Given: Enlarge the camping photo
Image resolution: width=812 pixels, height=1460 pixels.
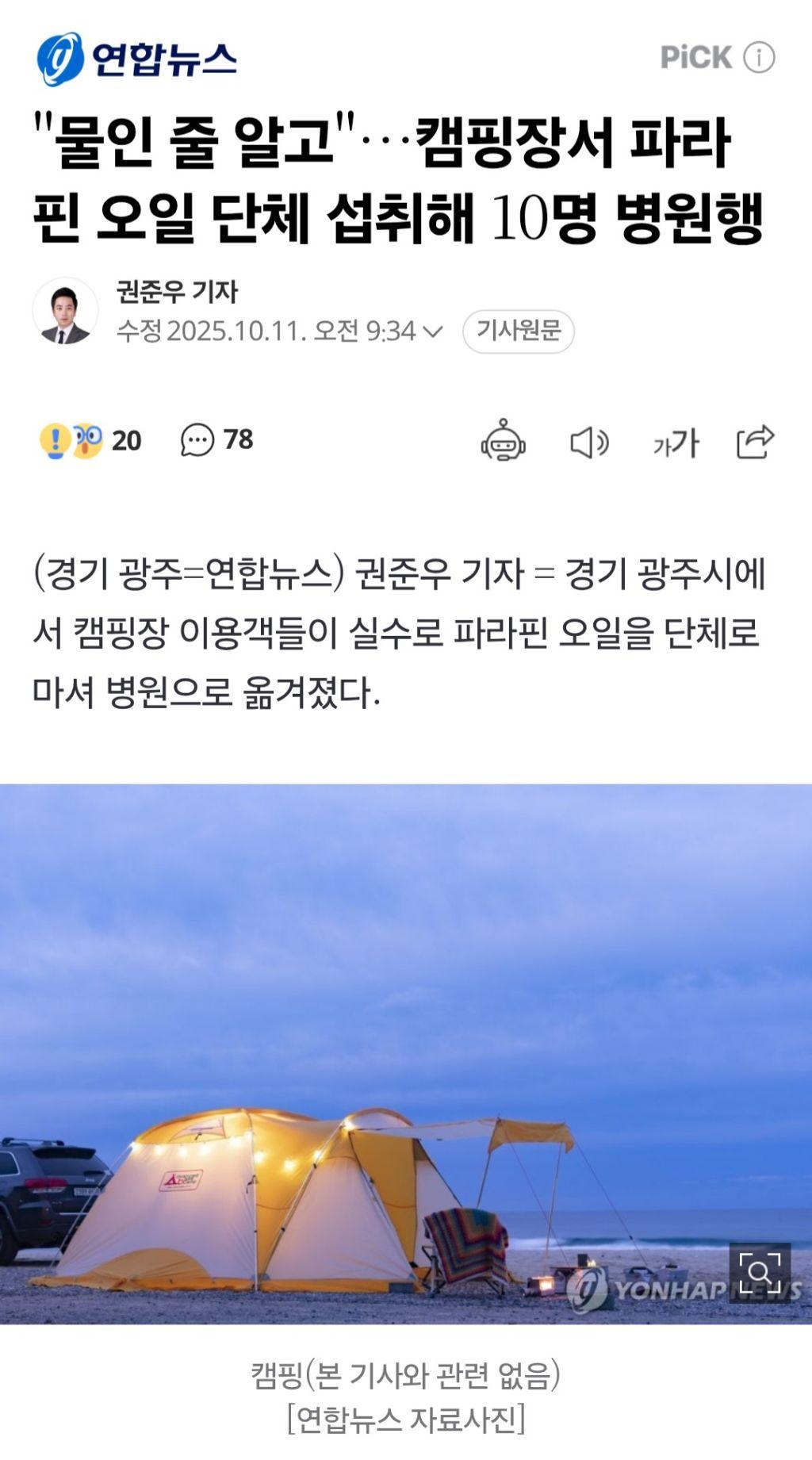Looking at the screenshot, I should (759, 1271).
